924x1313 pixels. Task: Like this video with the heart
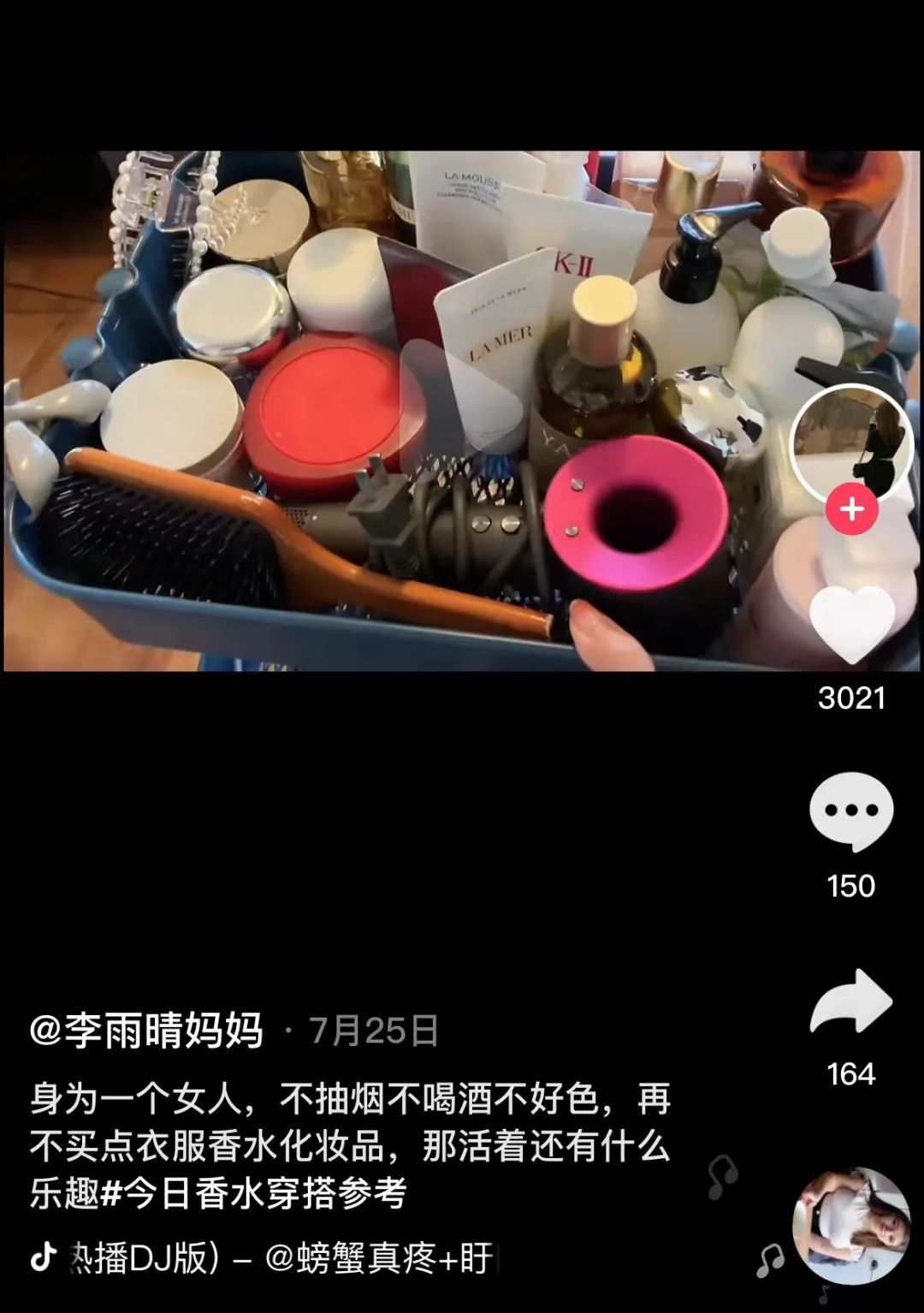[x=851, y=624]
